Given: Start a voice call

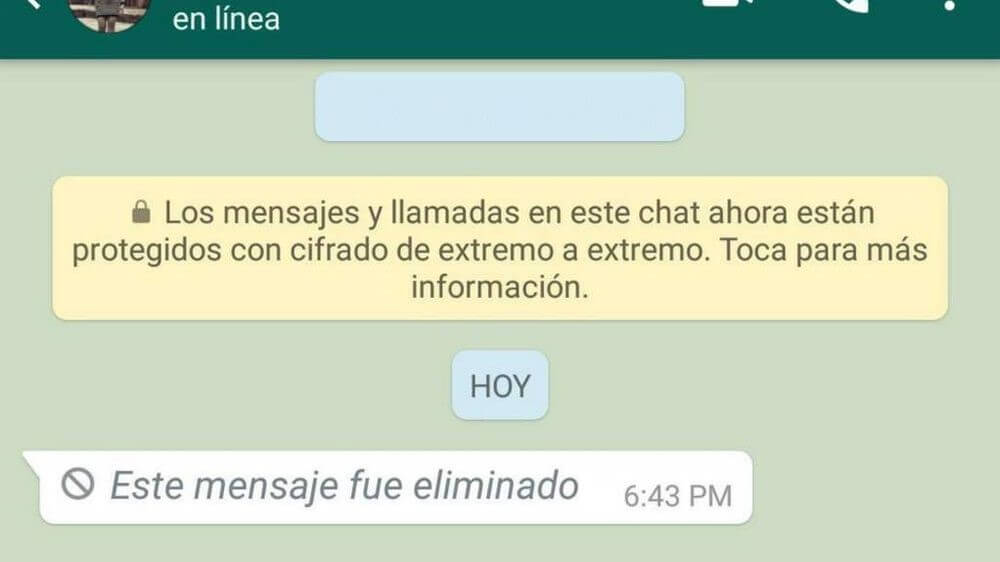Looking at the screenshot, I should pyautogui.click(x=848, y=8).
